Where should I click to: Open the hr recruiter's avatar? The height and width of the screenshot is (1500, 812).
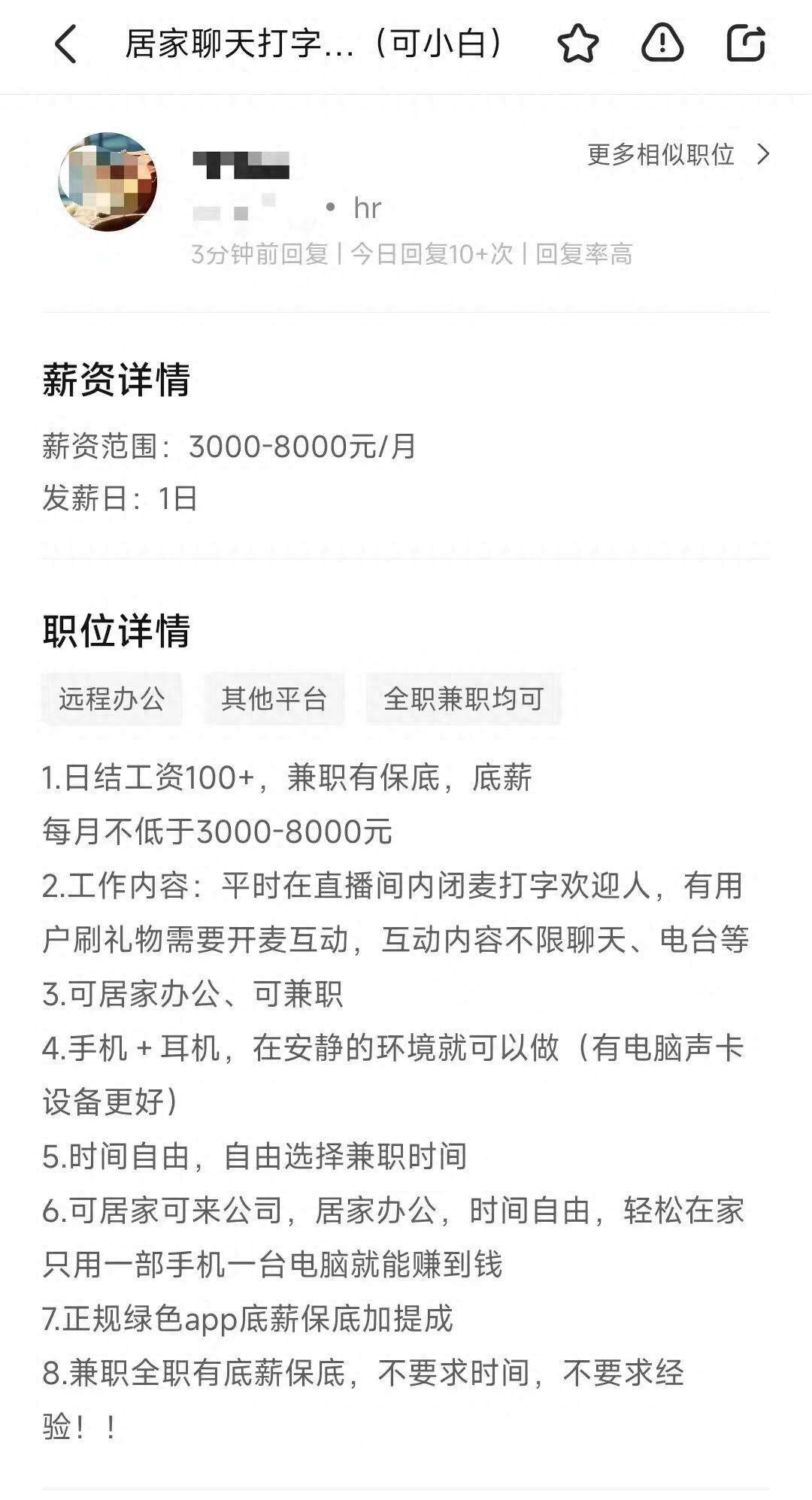tap(108, 182)
